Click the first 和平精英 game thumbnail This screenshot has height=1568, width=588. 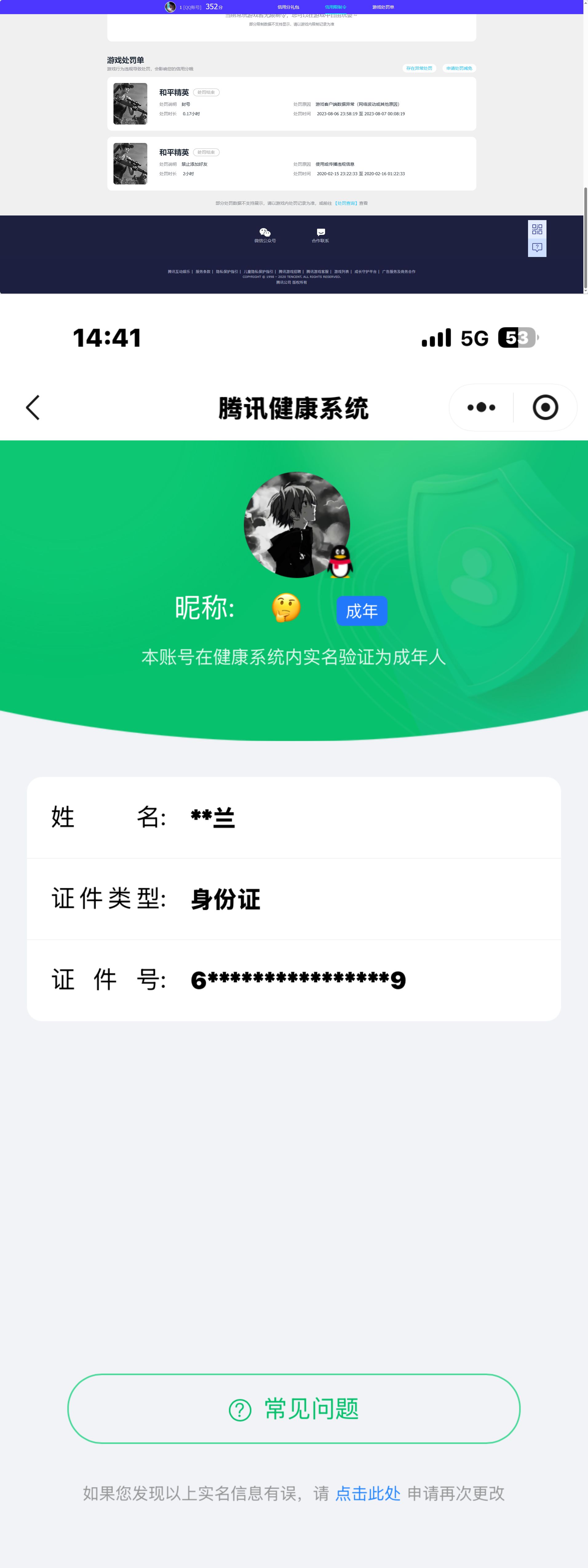[x=131, y=103]
